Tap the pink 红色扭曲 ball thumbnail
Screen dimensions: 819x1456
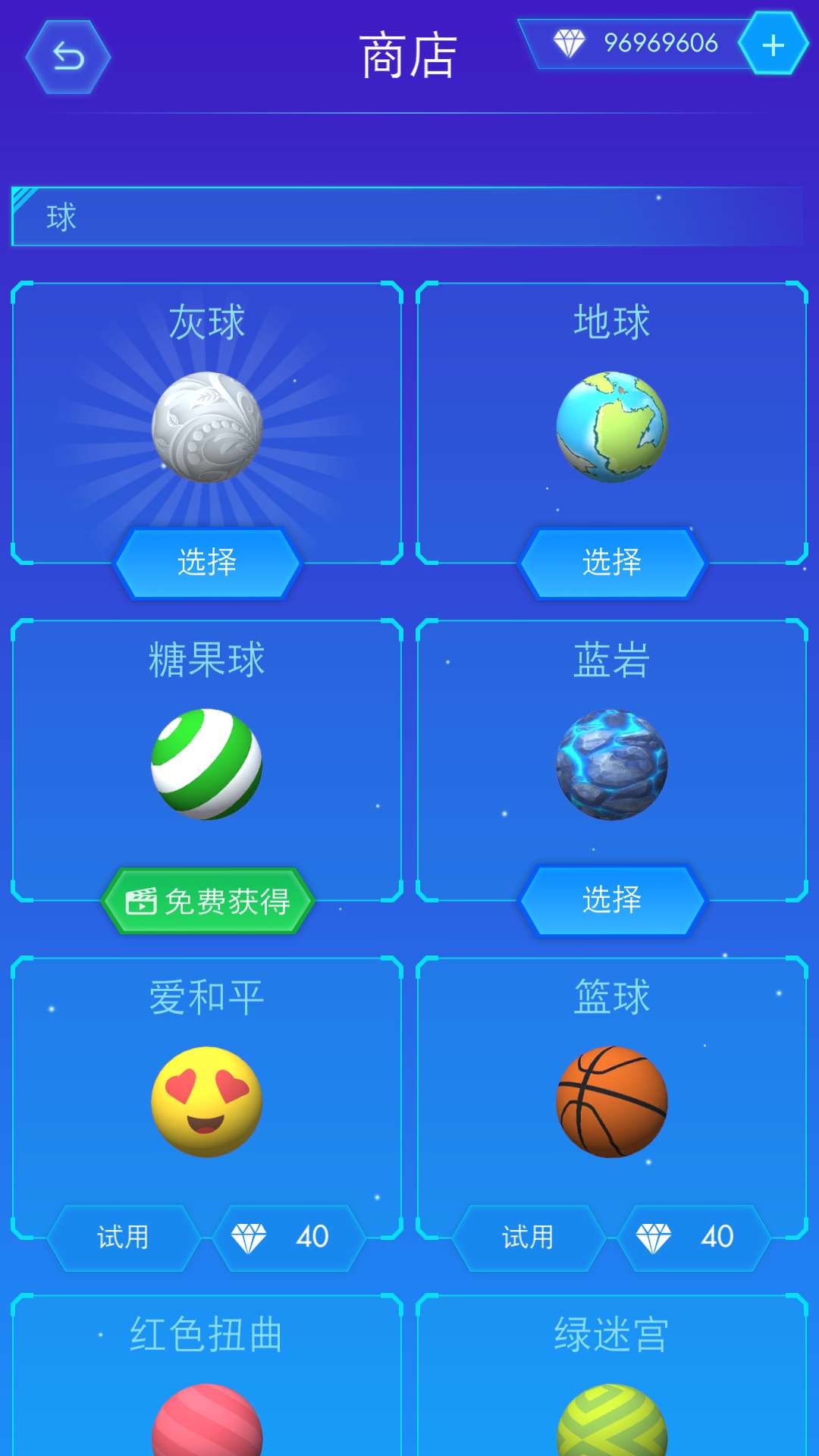206,1426
